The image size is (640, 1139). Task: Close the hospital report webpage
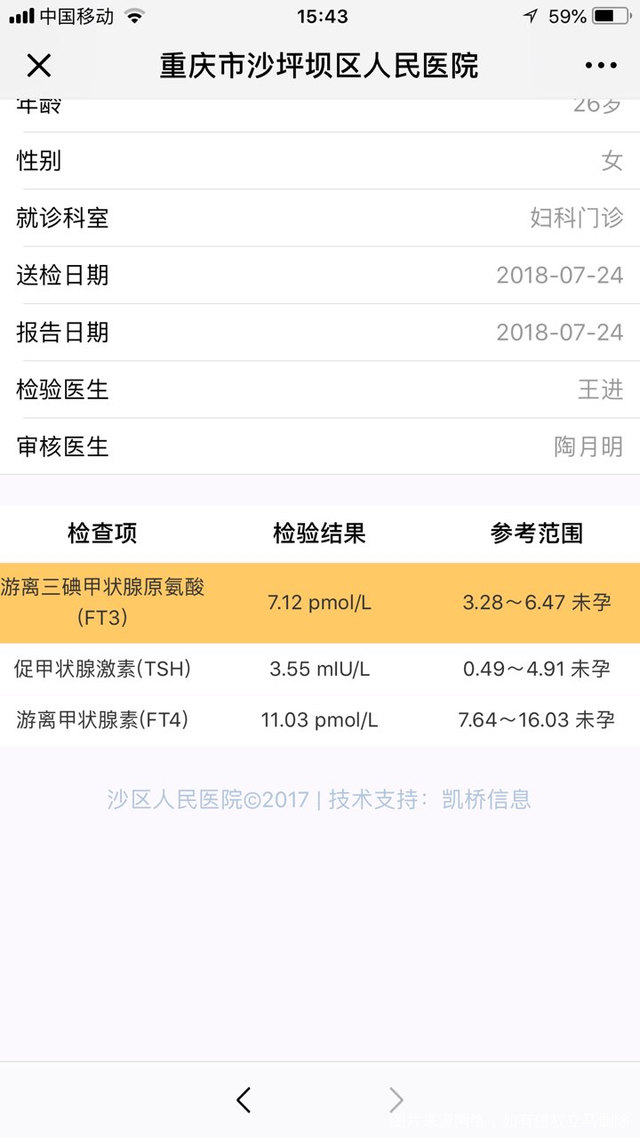(38, 66)
